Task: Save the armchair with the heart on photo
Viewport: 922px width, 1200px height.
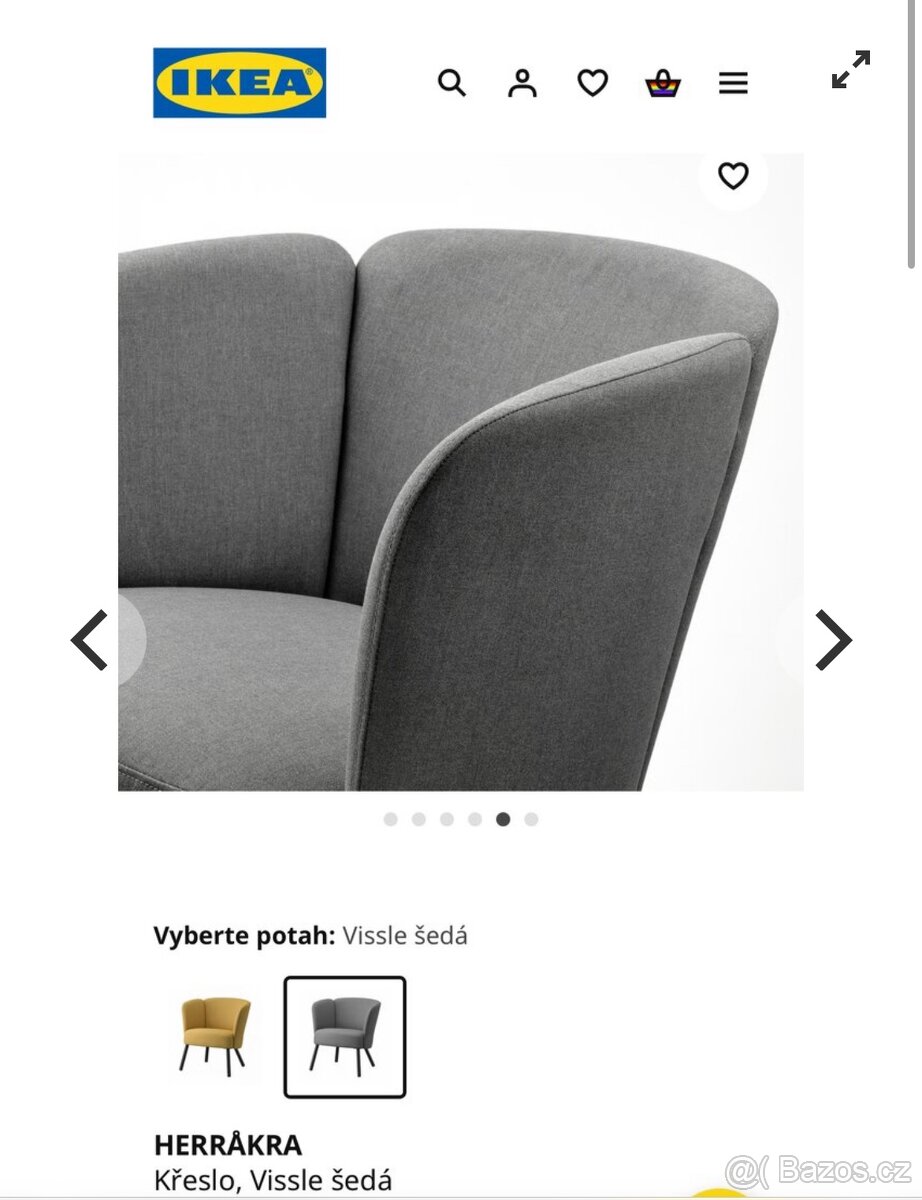Action: click(x=733, y=176)
